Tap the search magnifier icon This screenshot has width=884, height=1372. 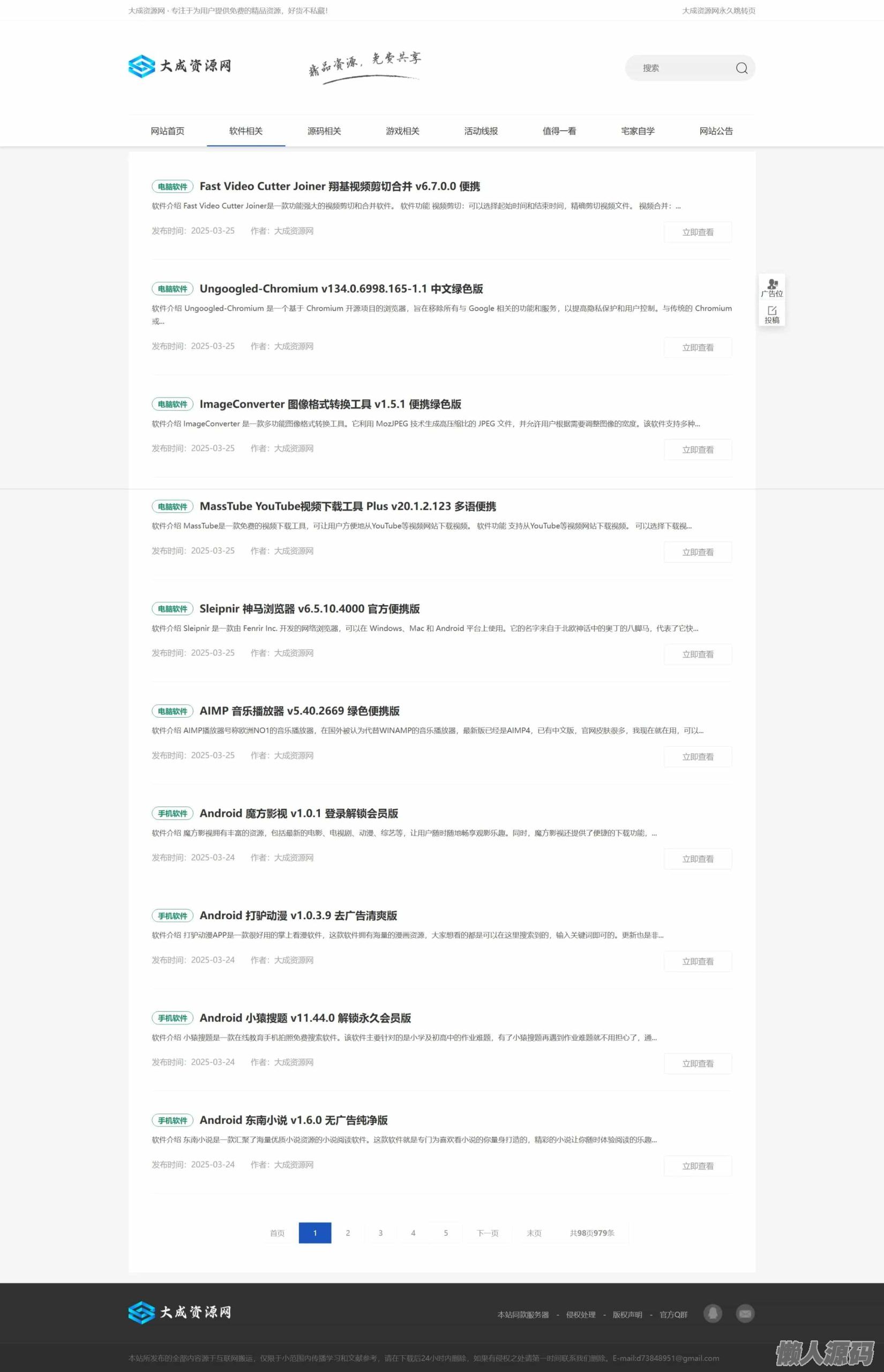tap(741, 68)
